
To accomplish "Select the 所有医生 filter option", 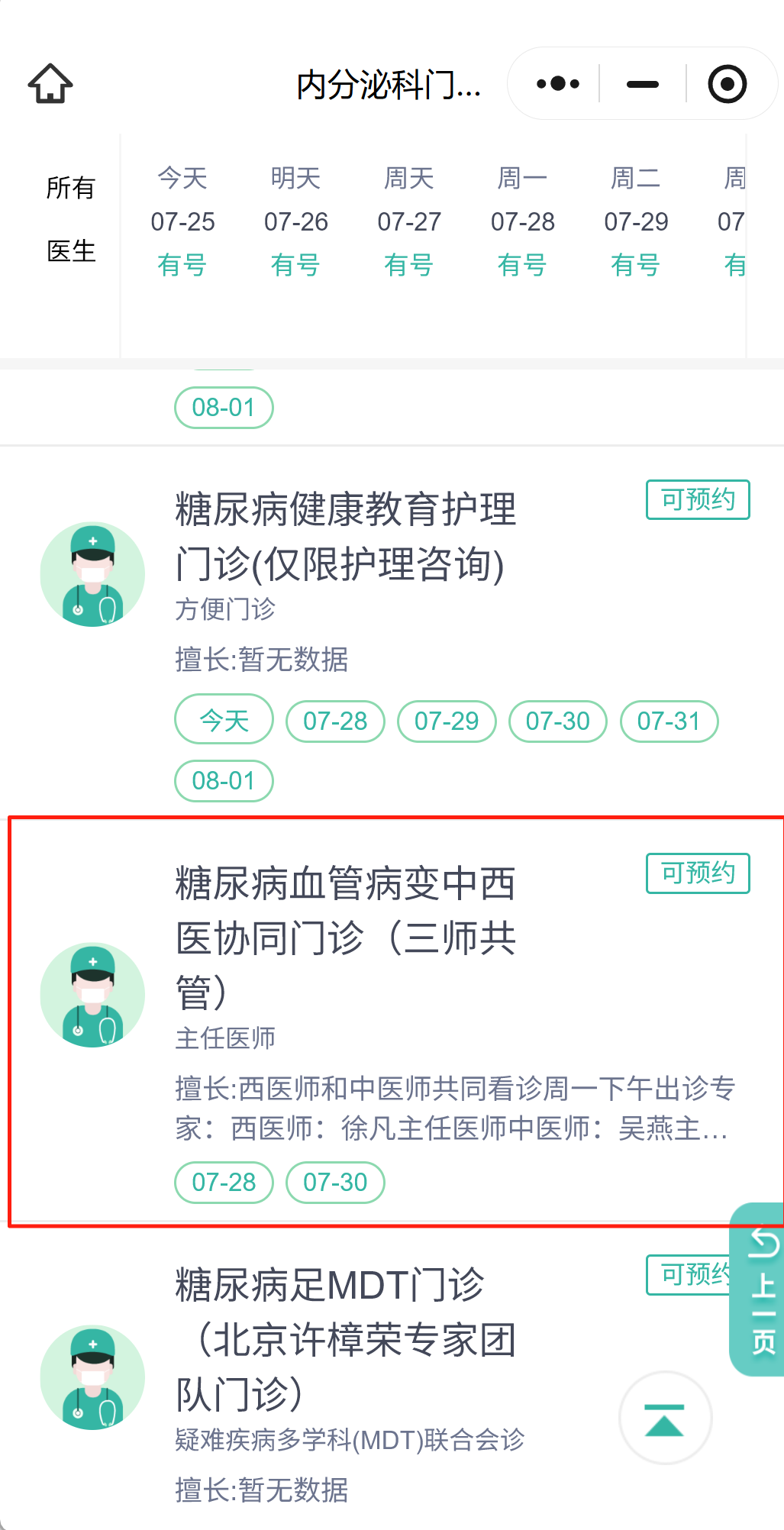I will pyautogui.click(x=70, y=219).
